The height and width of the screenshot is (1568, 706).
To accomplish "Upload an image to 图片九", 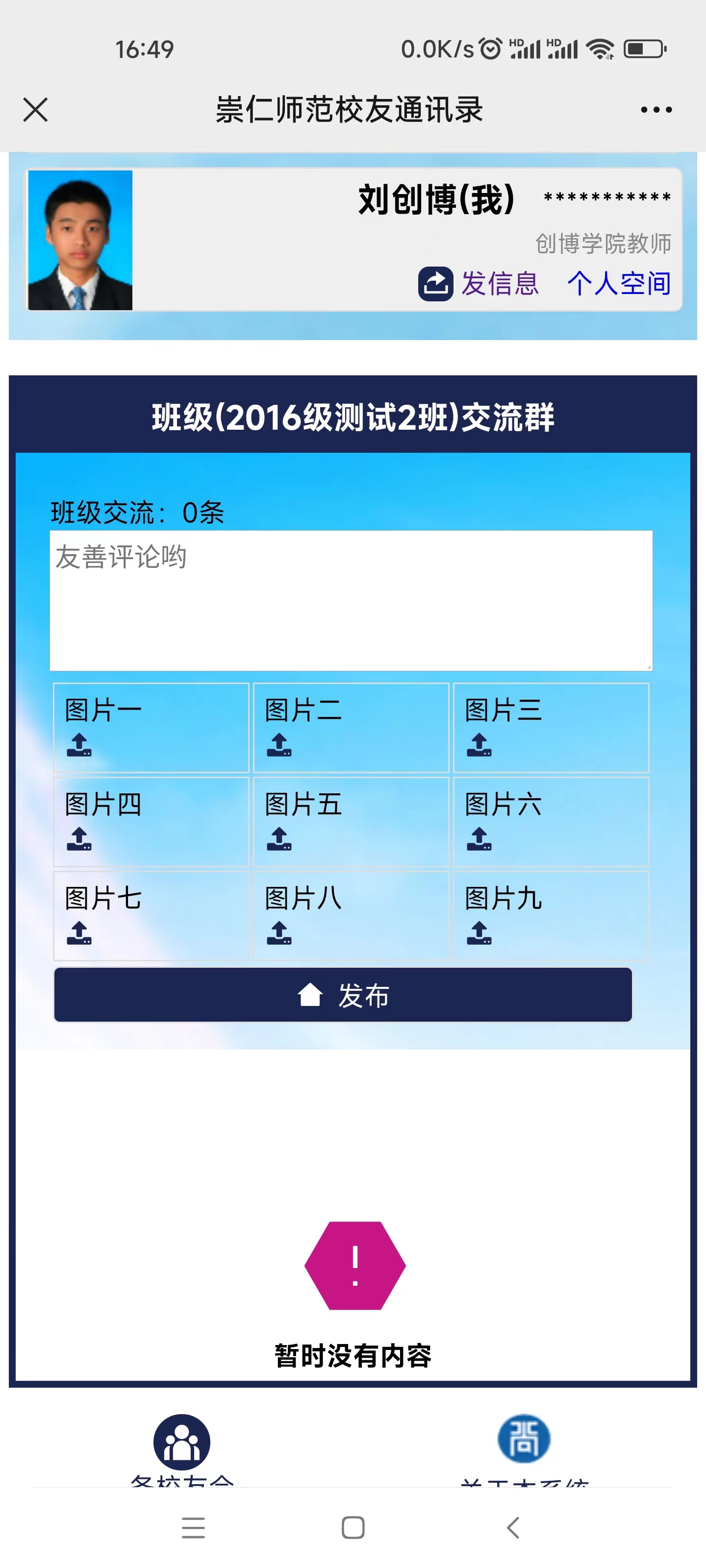I will tap(479, 932).
